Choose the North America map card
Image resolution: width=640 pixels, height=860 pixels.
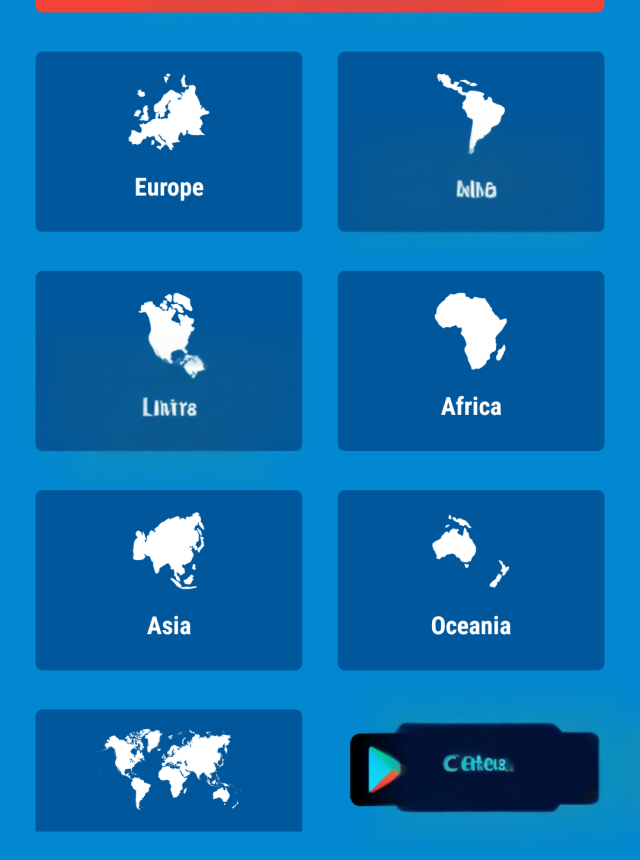(x=169, y=361)
